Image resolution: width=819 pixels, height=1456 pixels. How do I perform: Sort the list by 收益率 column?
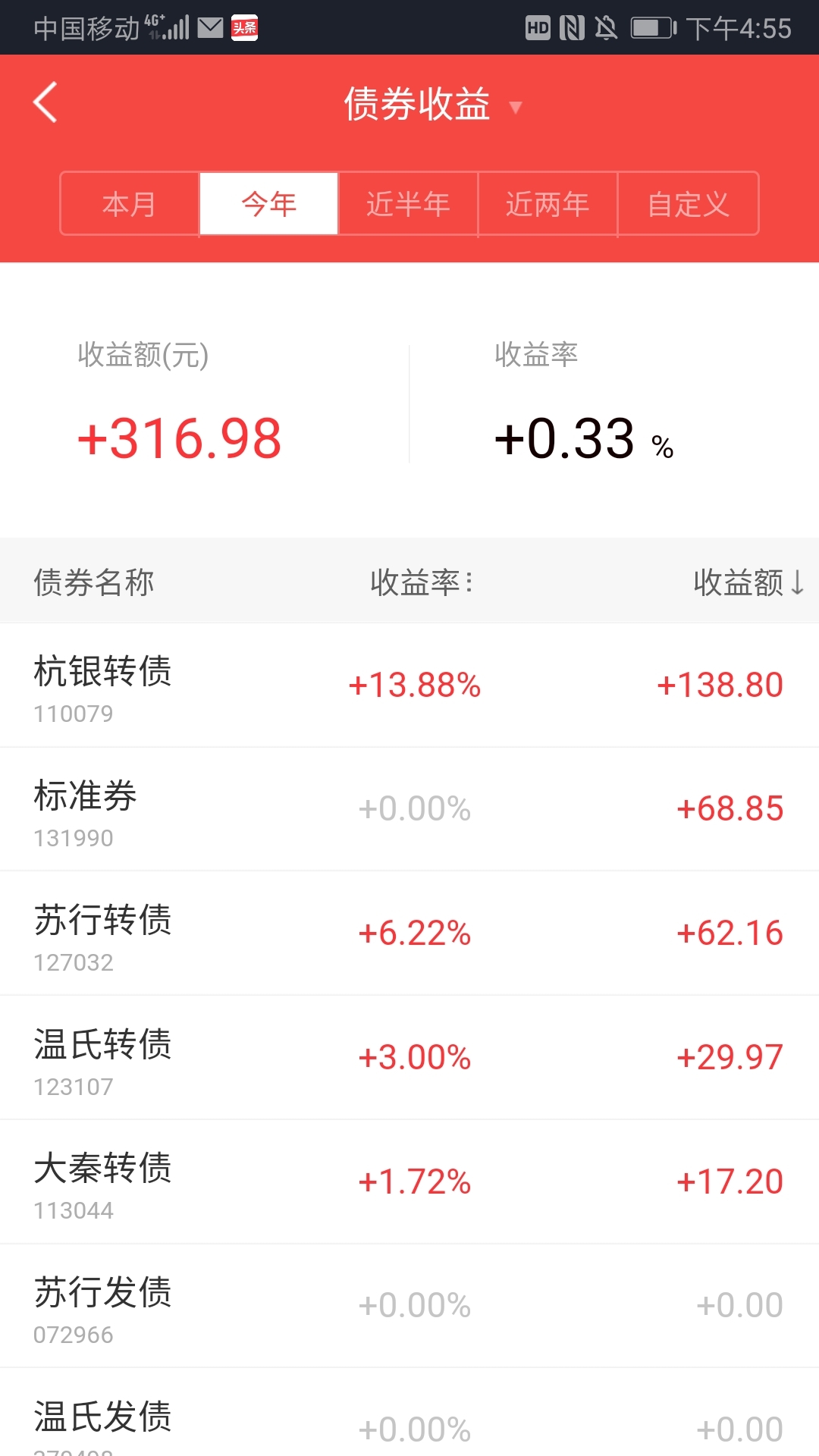pyautogui.click(x=422, y=582)
